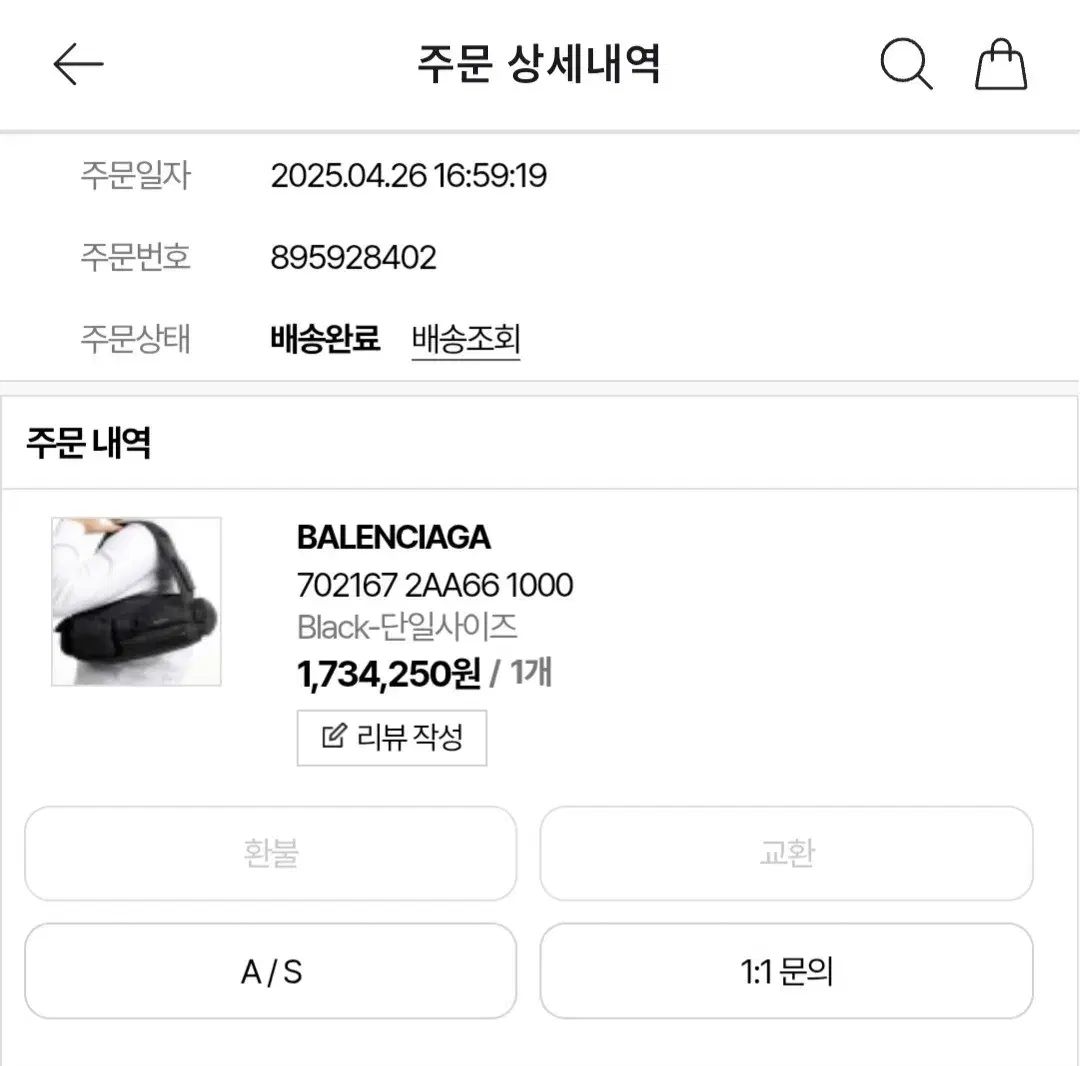The image size is (1080, 1066).
Task: Open the 1:1 문의 inquiry
Action: (786, 971)
